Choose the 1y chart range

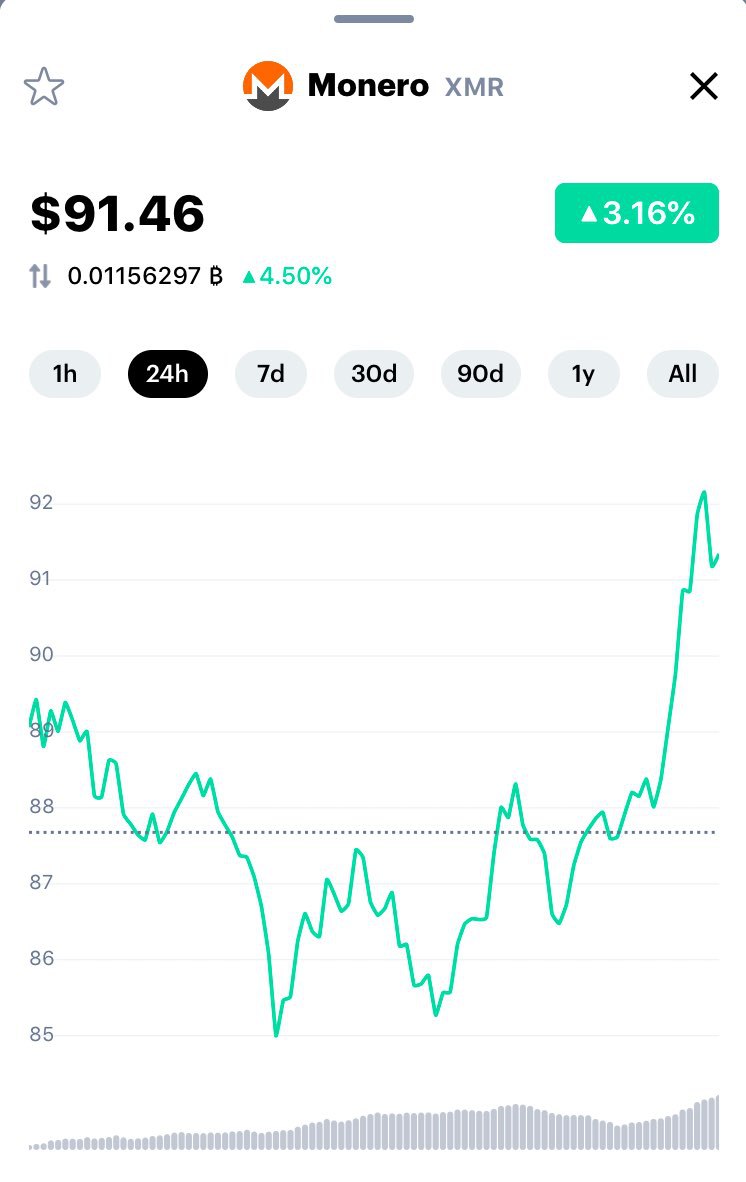click(x=583, y=374)
